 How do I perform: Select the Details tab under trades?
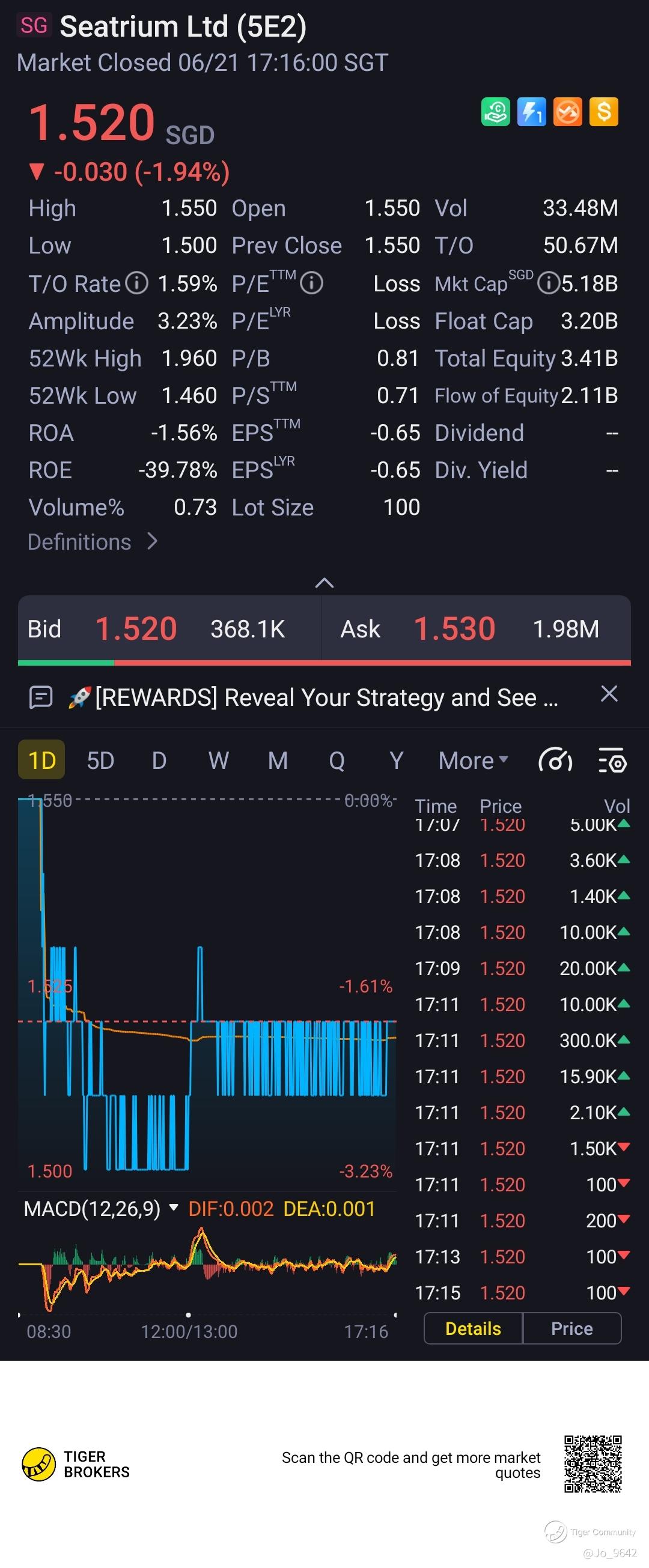pyautogui.click(x=473, y=1328)
